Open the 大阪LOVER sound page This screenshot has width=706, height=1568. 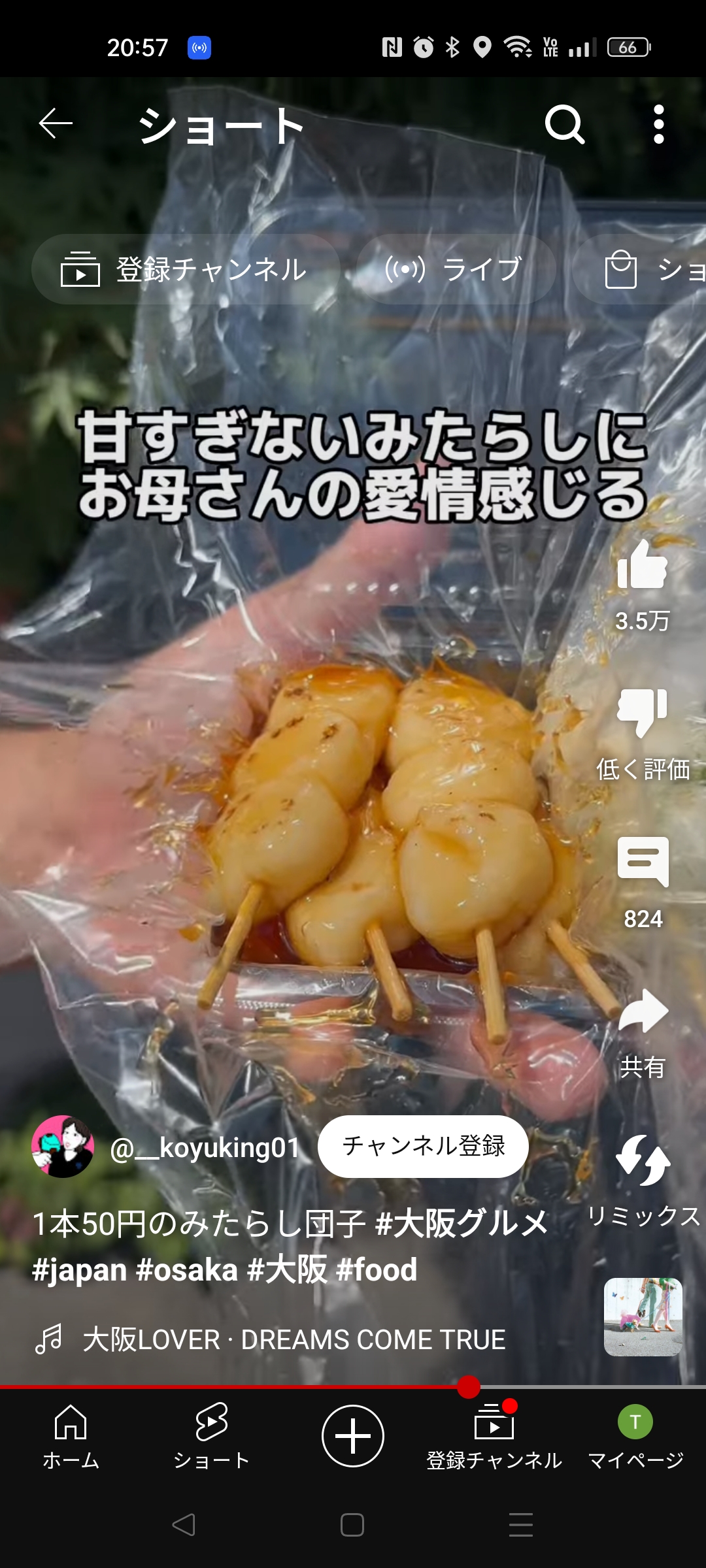click(x=294, y=1339)
